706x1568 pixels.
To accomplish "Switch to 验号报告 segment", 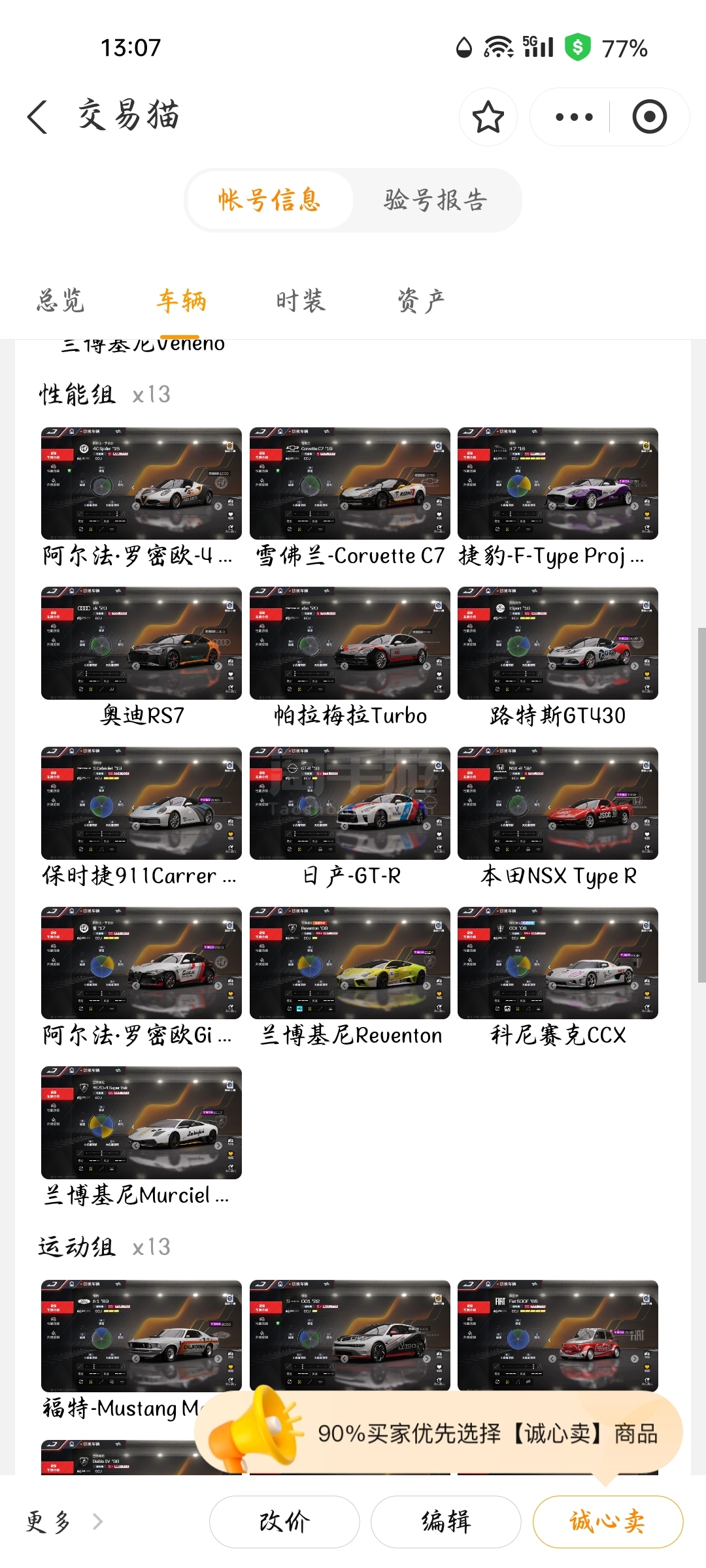I will [435, 200].
